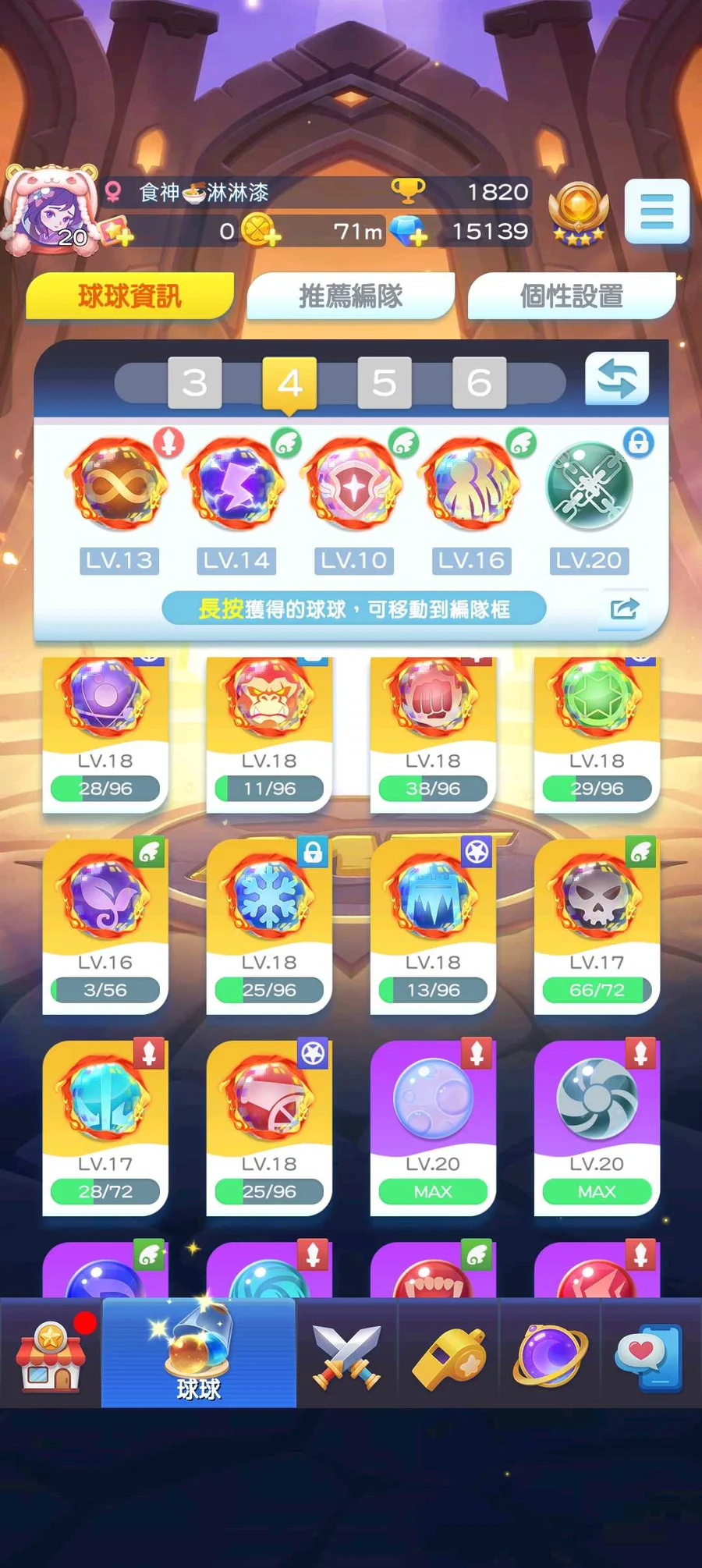Image resolution: width=702 pixels, height=1568 pixels.
Task: Open the gorilla ball card LV.18 11/96
Action: click(269, 733)
